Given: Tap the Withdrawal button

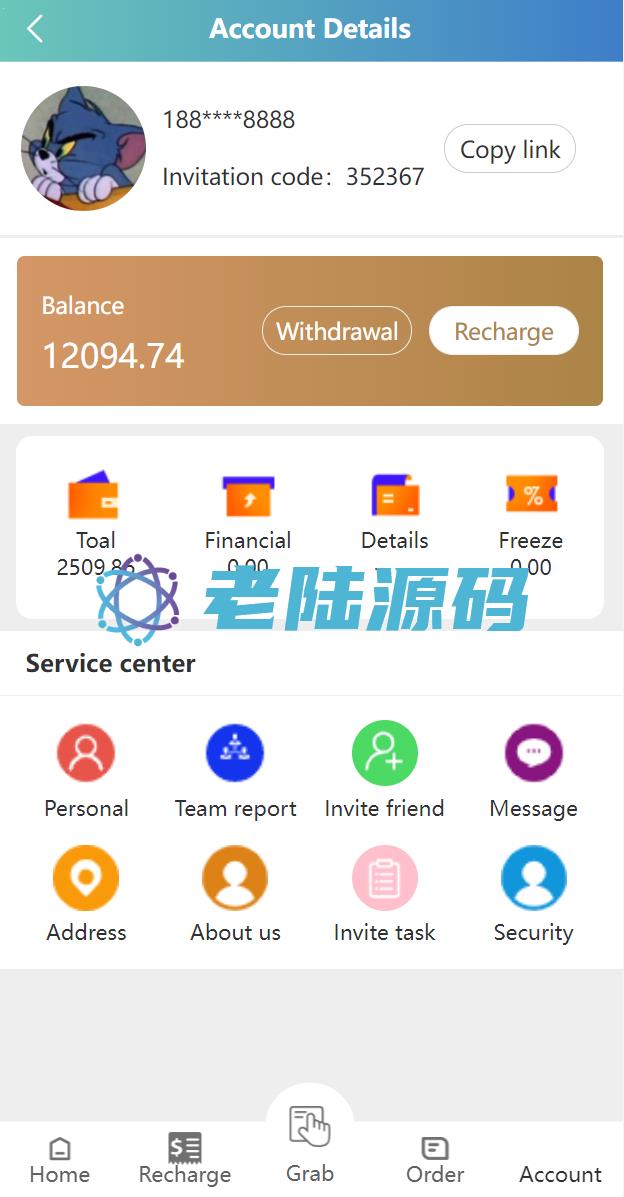Looking at the screenshot, I should pyautogui.click(x=337, y=331).
